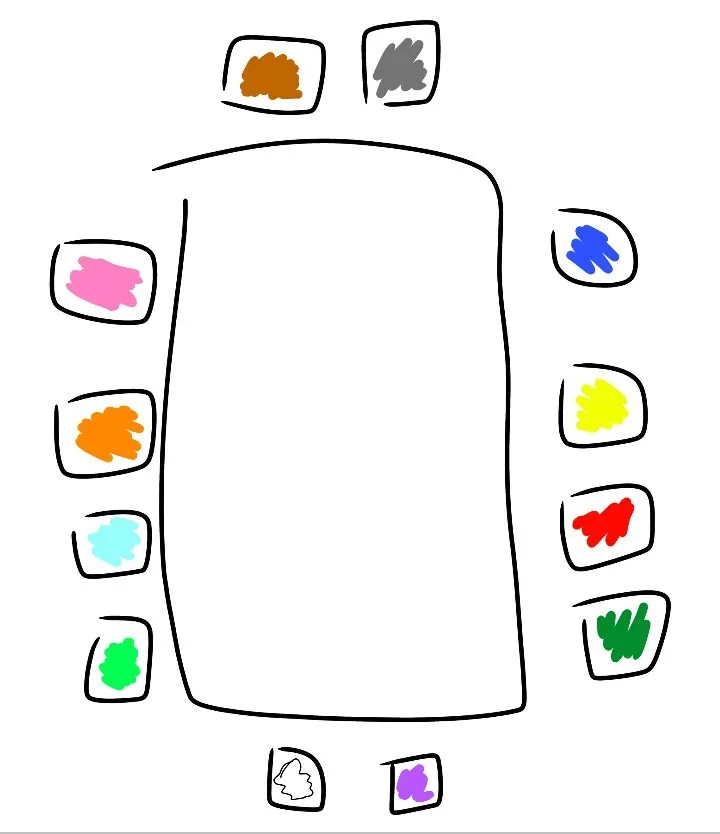Select the cyan color swatch
This screenshot has height=834, width=720.
113,541
